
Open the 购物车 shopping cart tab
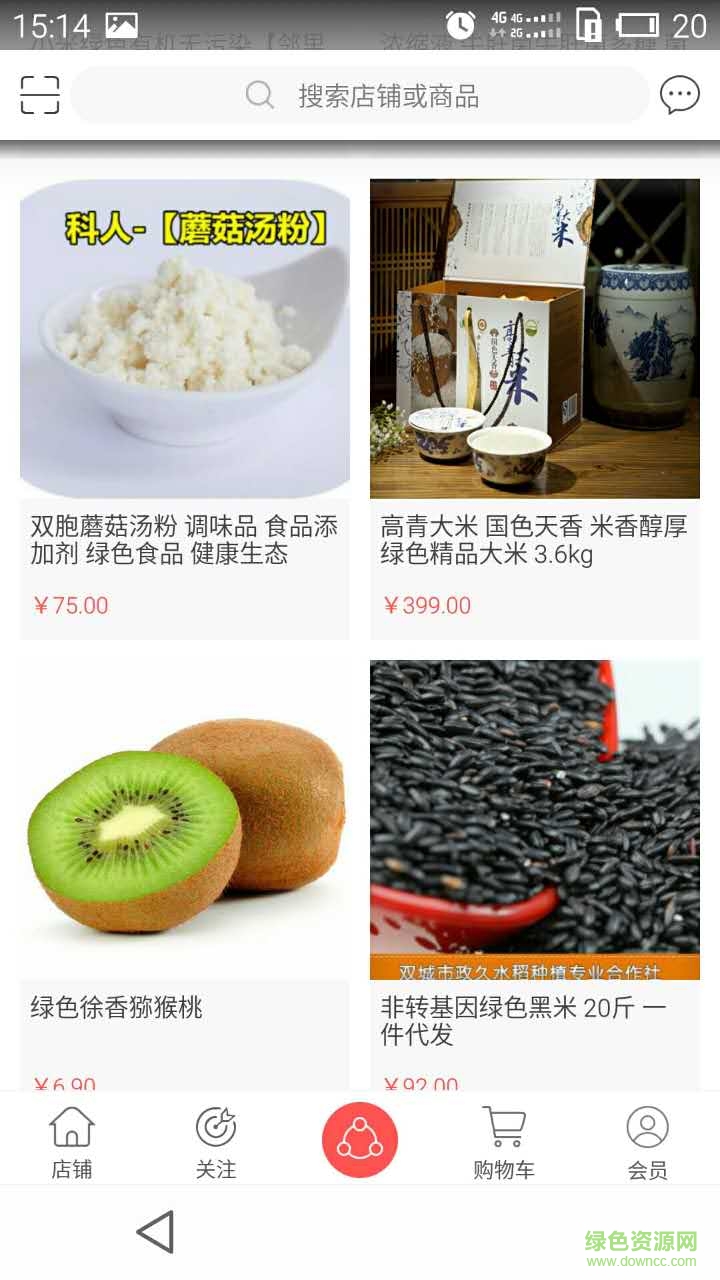504,1142
